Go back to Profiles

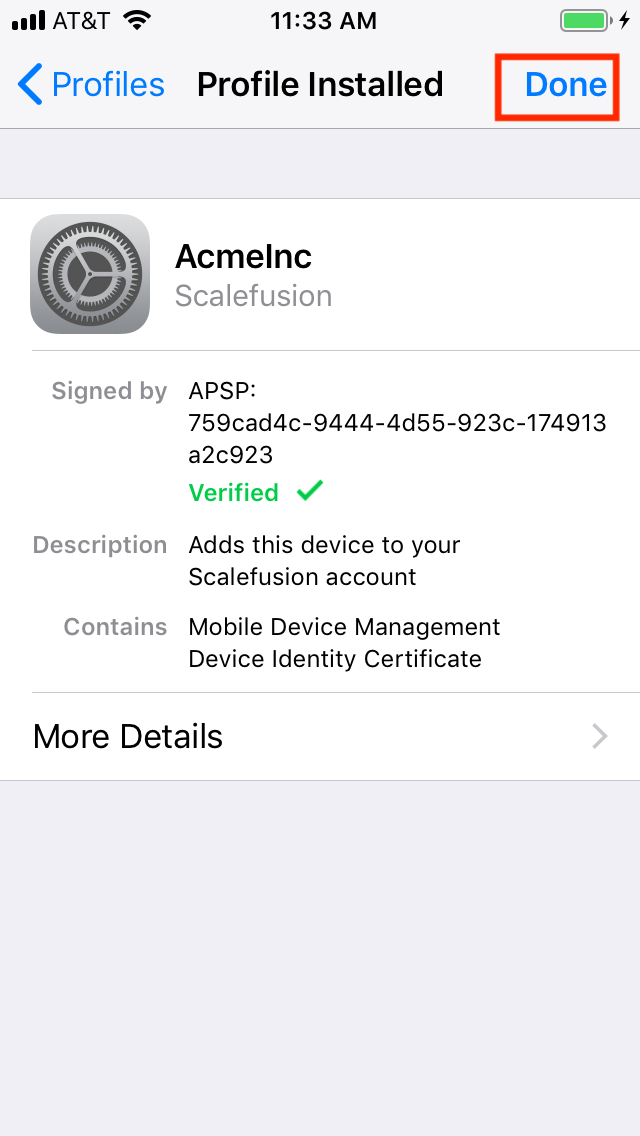(91, 85)
